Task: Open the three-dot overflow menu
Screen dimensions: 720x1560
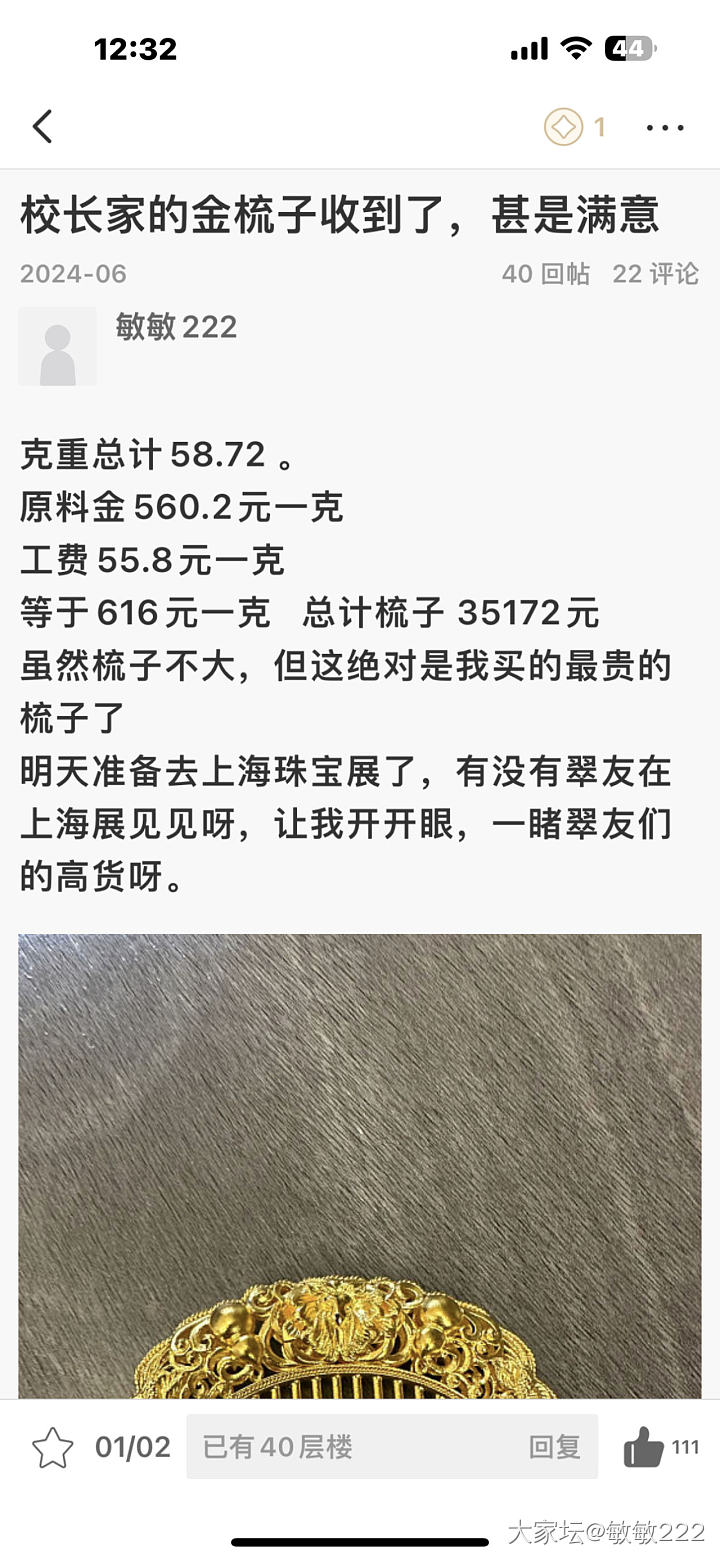Action: pos(665,127)
